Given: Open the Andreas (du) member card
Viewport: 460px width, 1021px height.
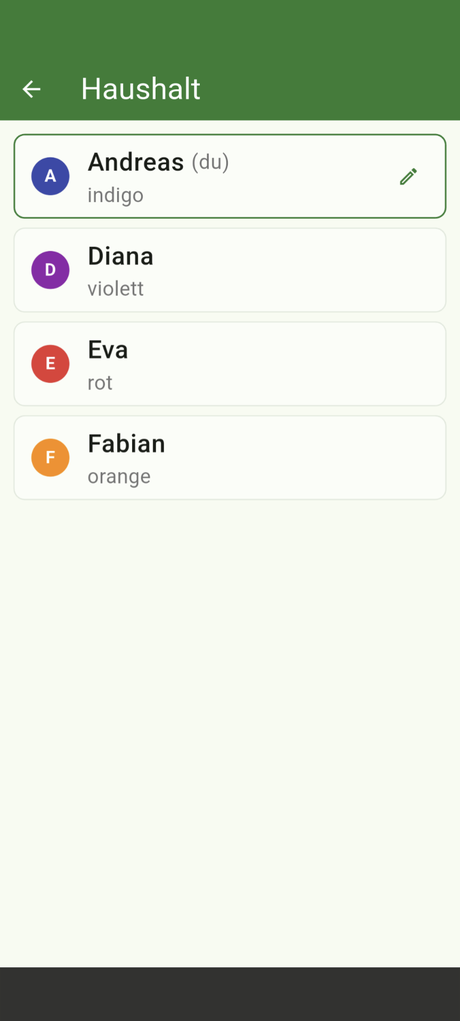Looking at the screenshot, I should (230, 176).
